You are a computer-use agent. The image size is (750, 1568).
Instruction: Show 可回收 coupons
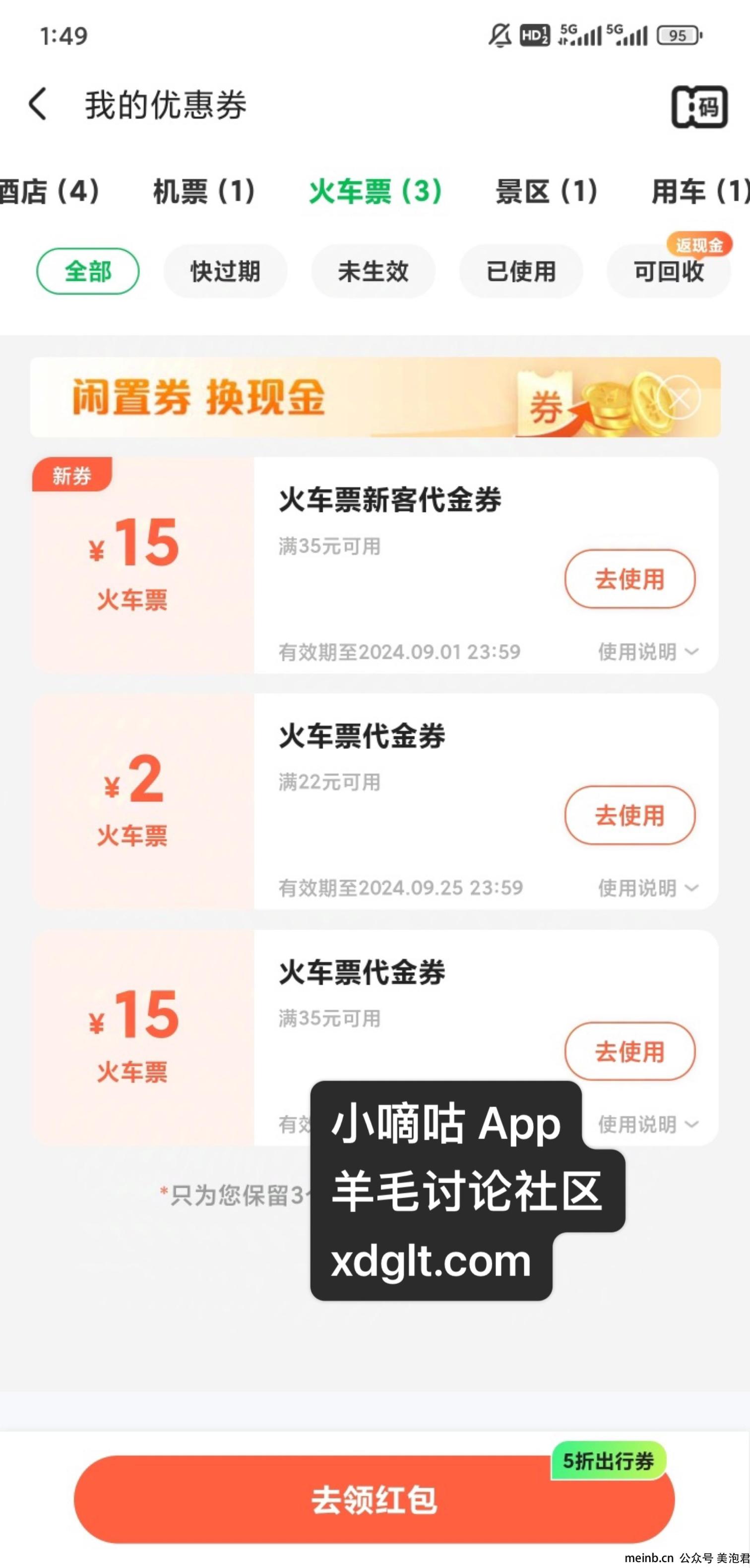669,271
